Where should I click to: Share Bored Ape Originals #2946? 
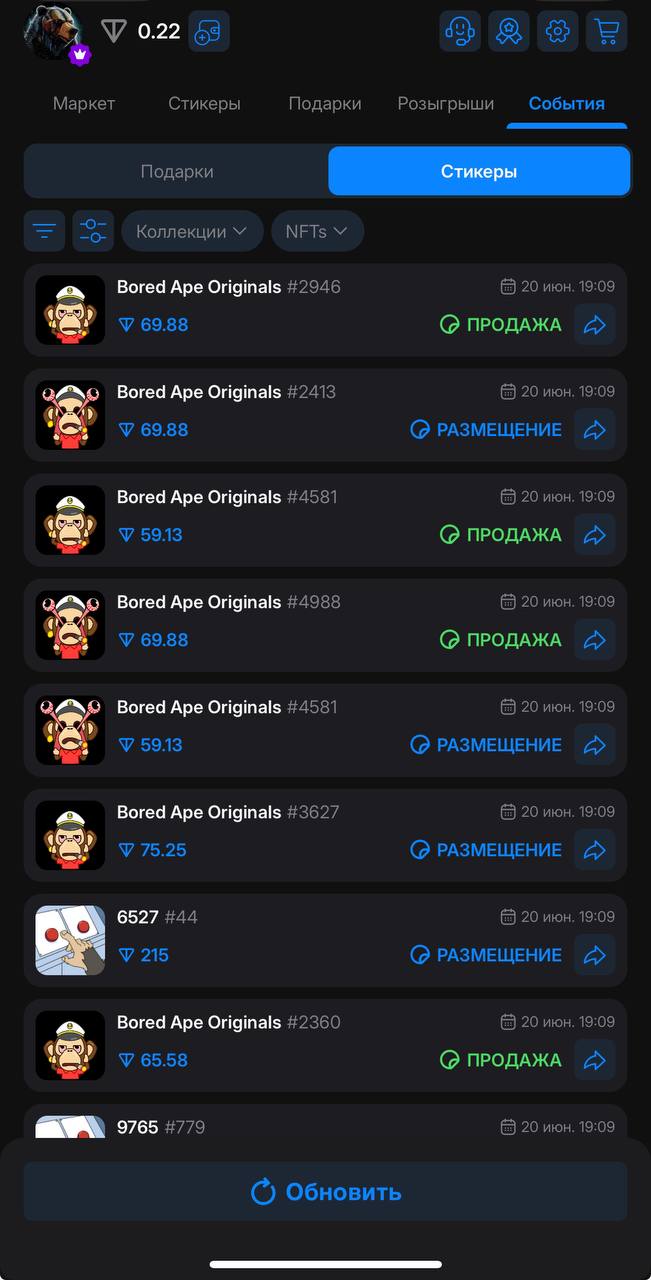point(595,324)
